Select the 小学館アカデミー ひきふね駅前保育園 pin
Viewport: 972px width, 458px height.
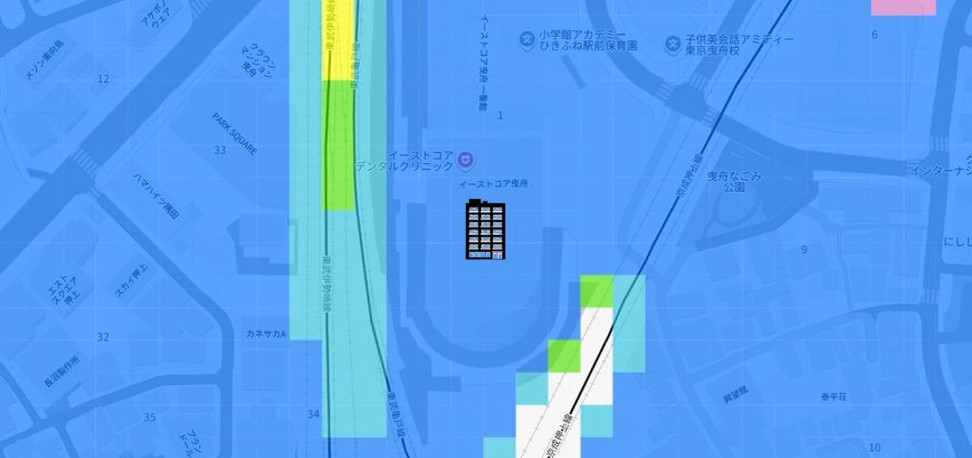point(526,39)
